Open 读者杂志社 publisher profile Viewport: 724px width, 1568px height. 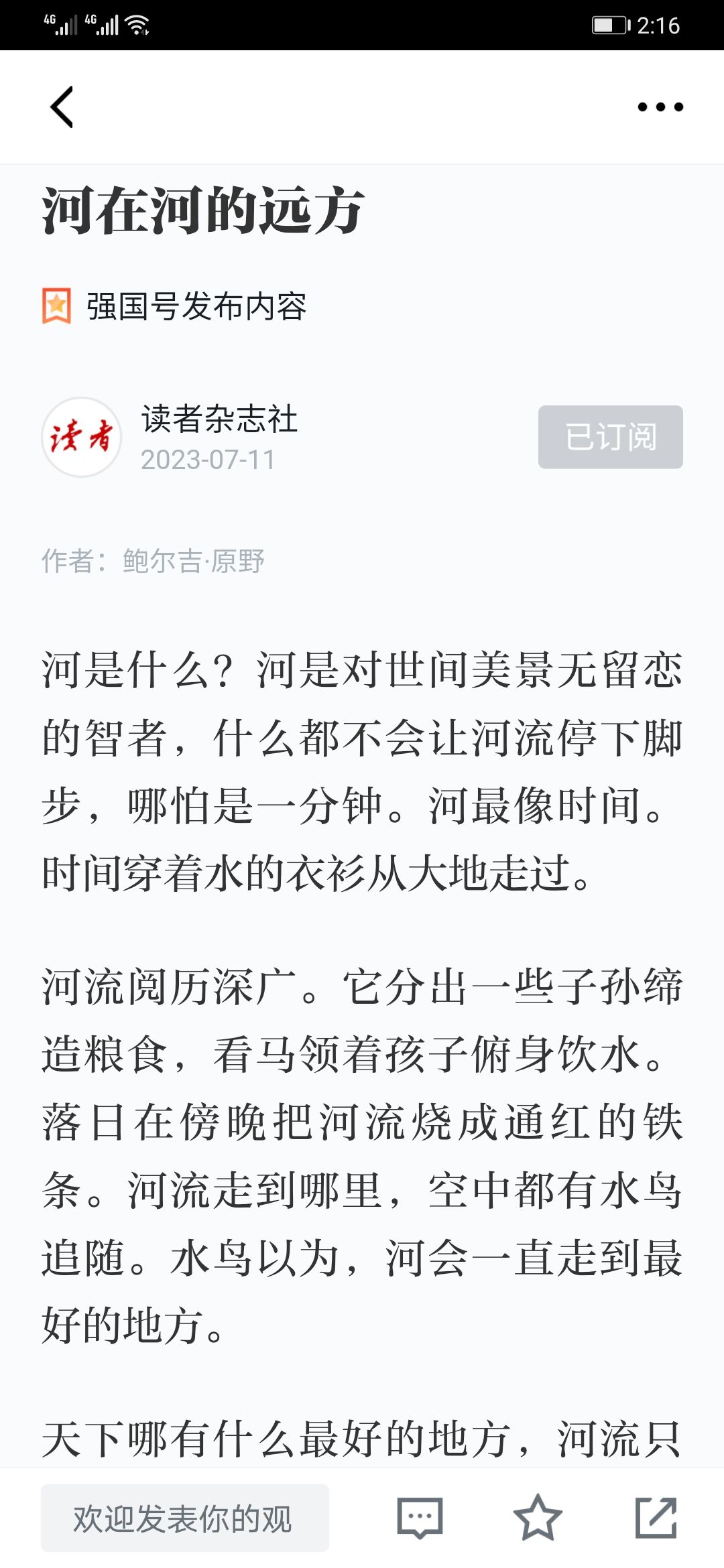[x=219, y=419]
